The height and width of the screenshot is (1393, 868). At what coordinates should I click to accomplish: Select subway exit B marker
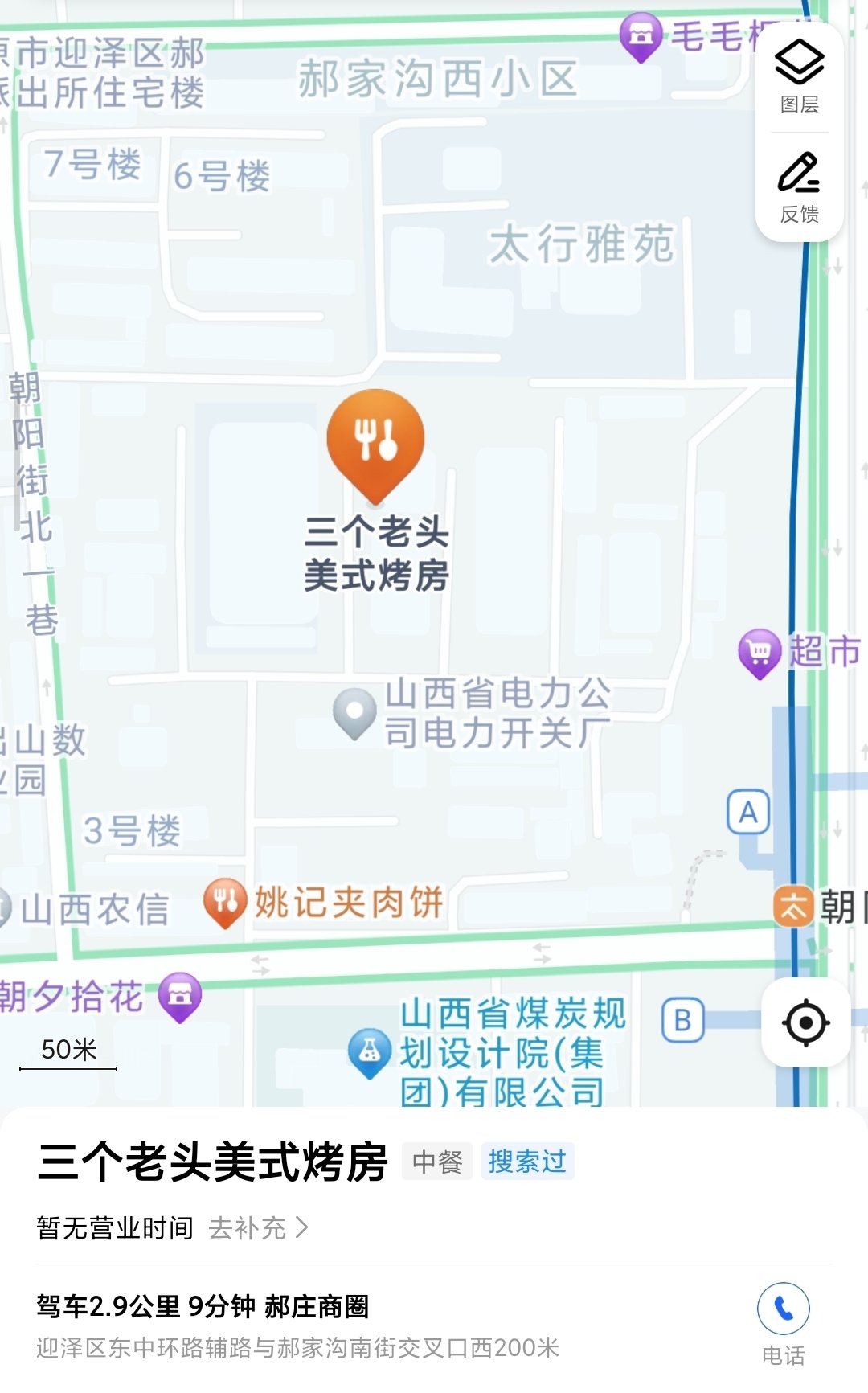pos(683,1021)
